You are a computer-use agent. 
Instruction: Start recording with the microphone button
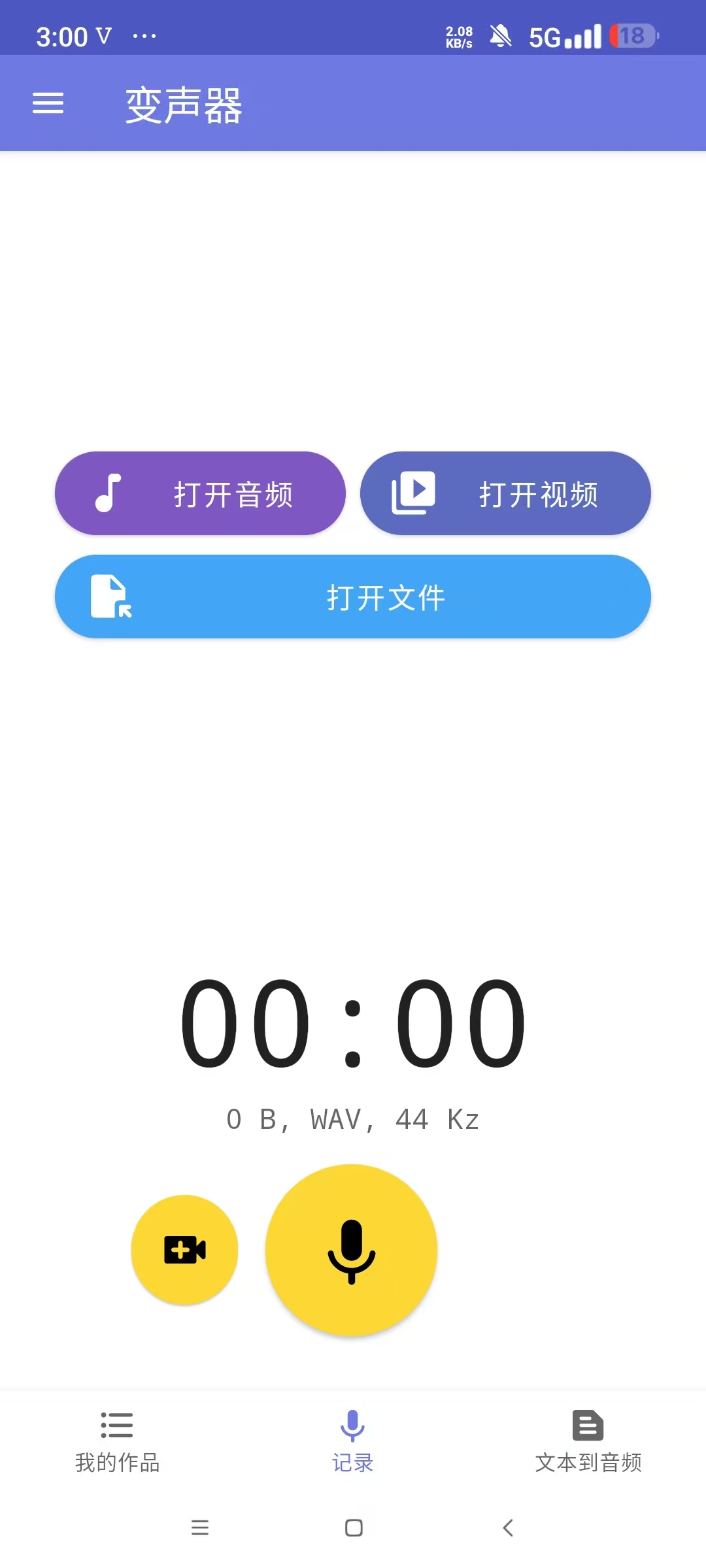[352, 1250]
